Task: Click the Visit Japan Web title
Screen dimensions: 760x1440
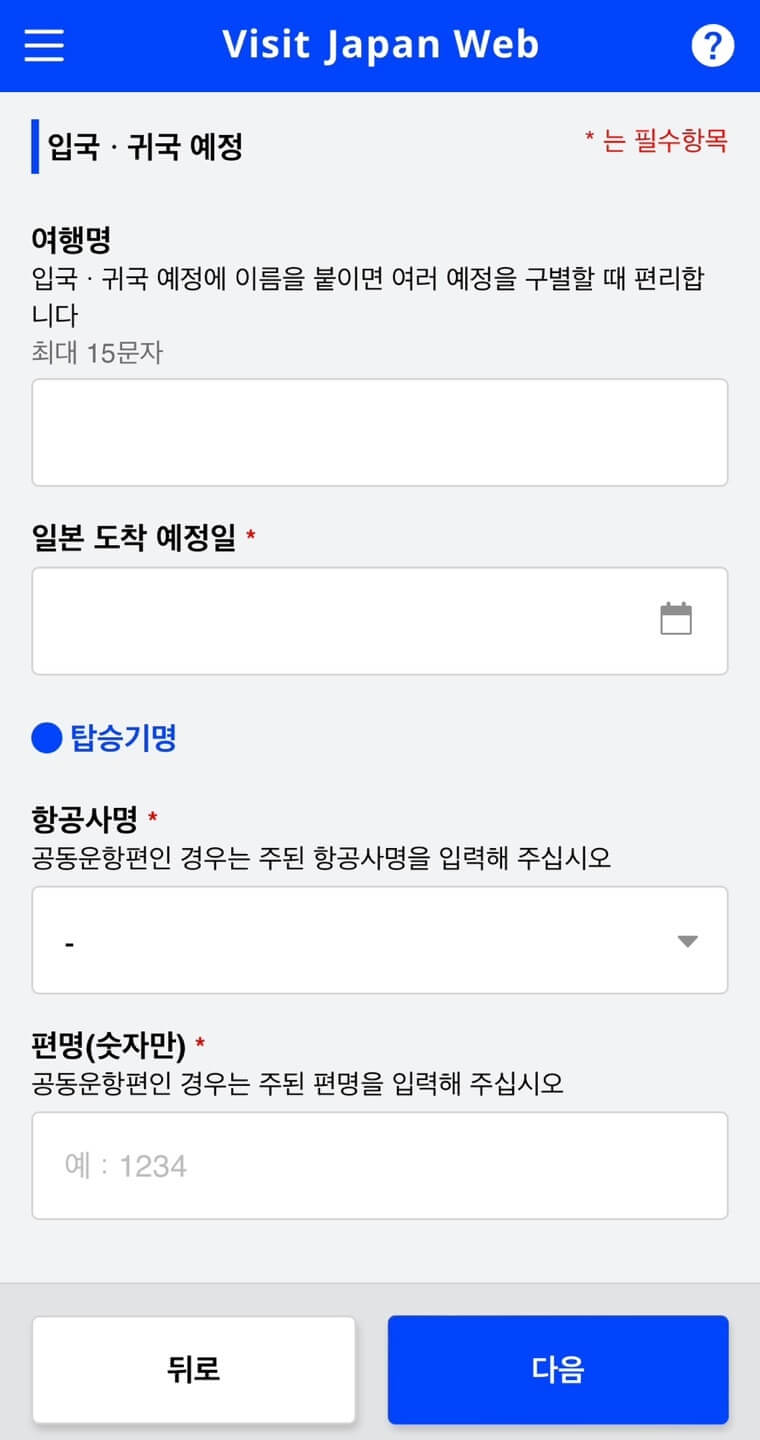Action: pos(380,44)
